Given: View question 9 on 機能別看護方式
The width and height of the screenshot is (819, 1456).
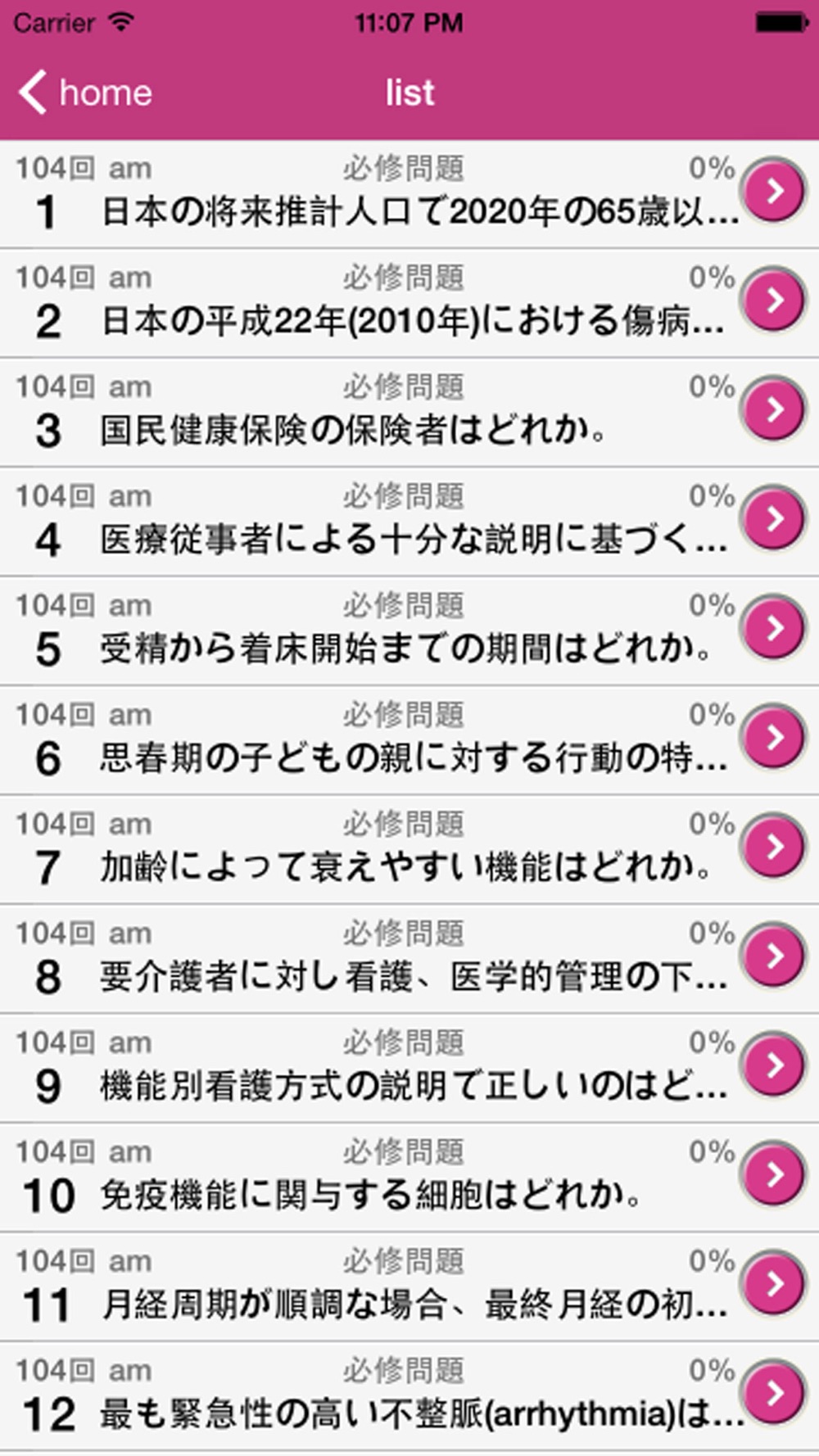Looking at the screenshot, I should pyautogui.click(x=409, y=1068).
